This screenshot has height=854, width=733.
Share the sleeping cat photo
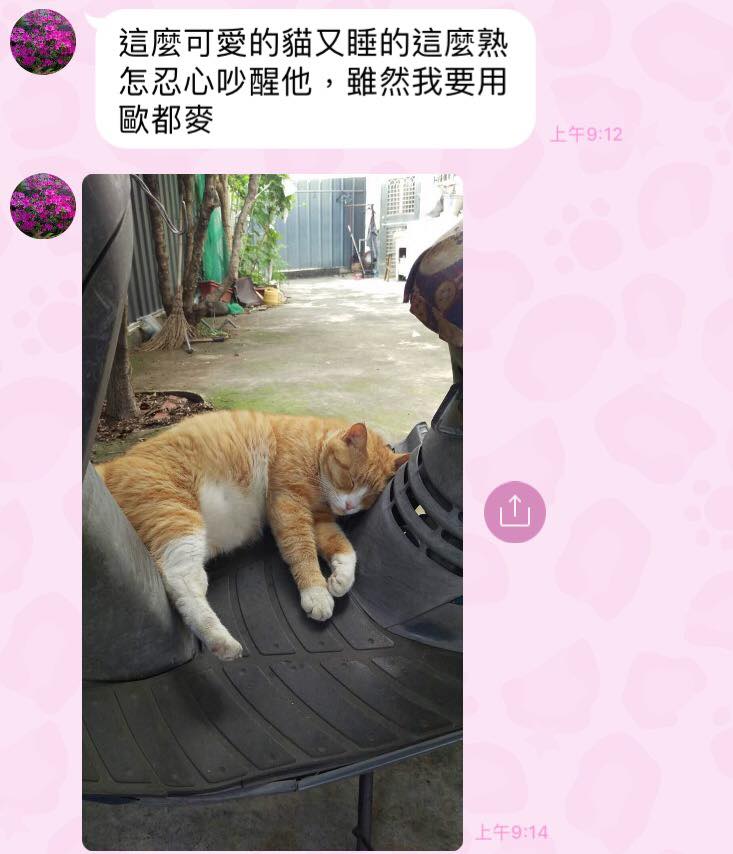pos(514,511)
